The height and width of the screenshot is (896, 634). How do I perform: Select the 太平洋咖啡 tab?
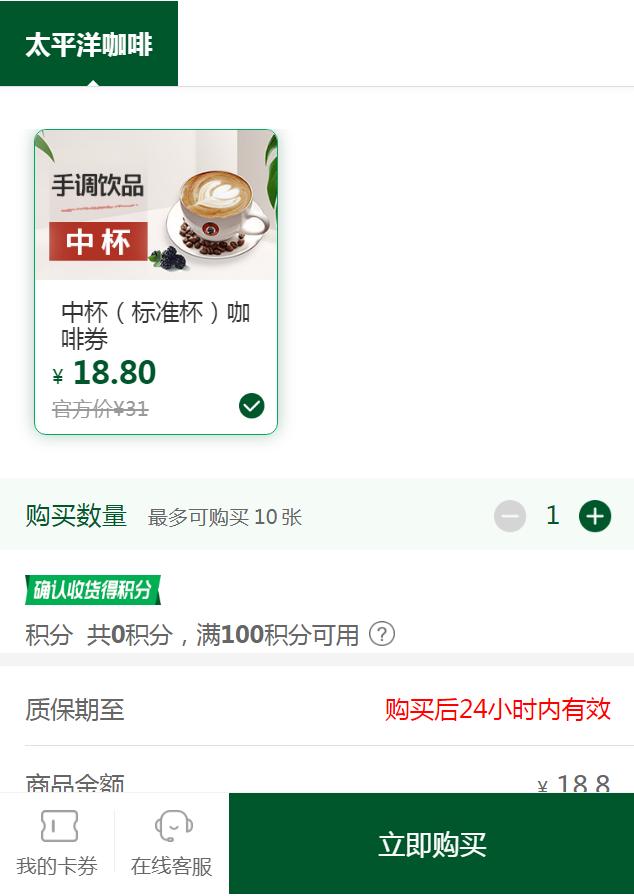89,45
